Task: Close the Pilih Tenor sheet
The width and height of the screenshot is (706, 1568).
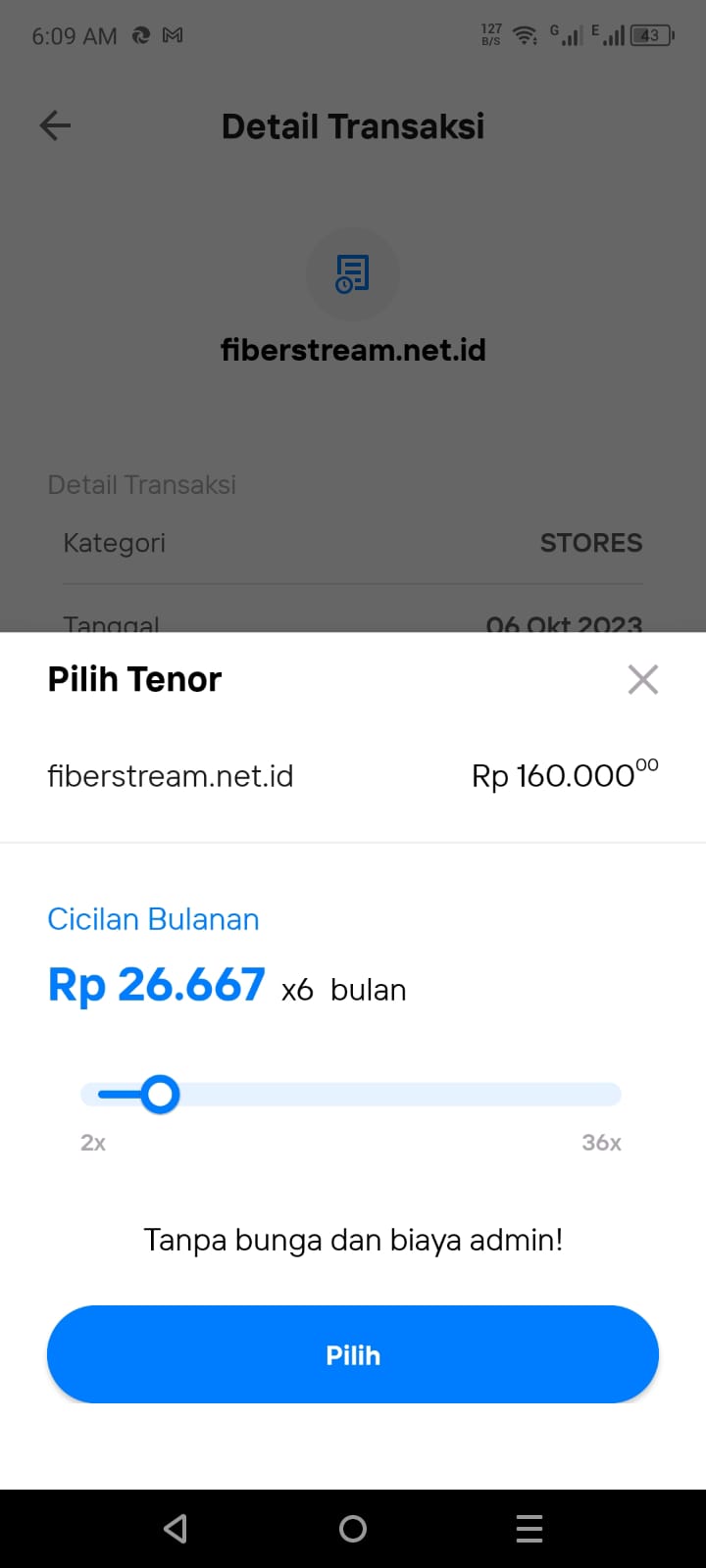Action: pos(642,679)
